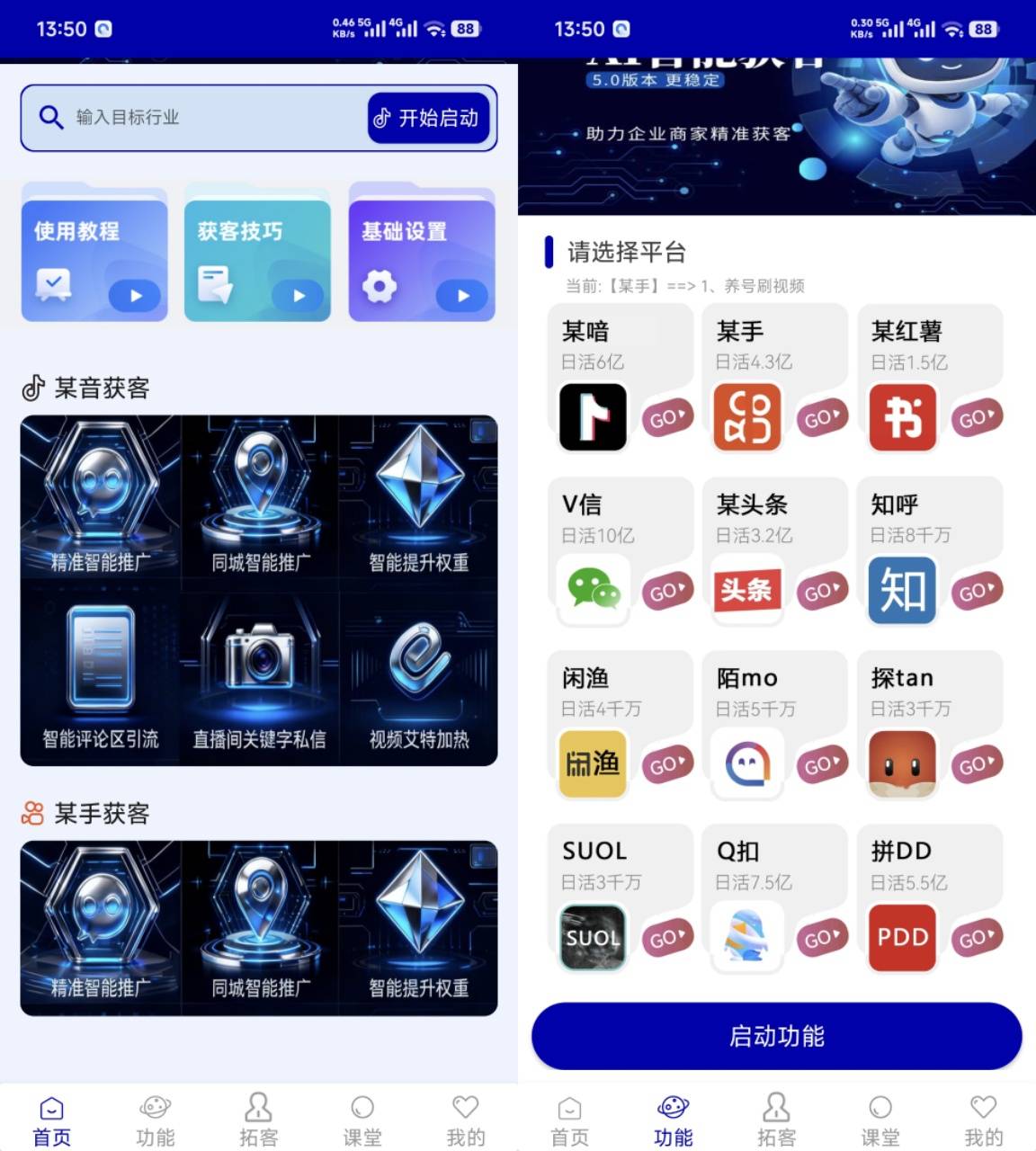Image resolution: width=1036 pixels, height=1151 pixels.
Task: Open the 基础设置 settings card
Action: click(421, 260)
